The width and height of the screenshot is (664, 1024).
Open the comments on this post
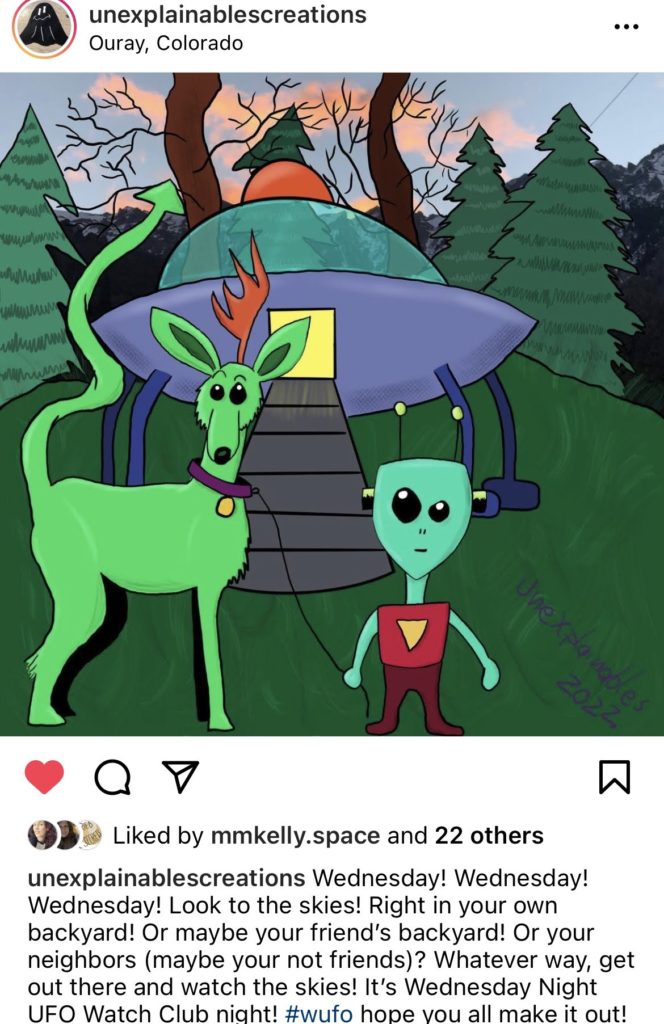click(114, 777)
